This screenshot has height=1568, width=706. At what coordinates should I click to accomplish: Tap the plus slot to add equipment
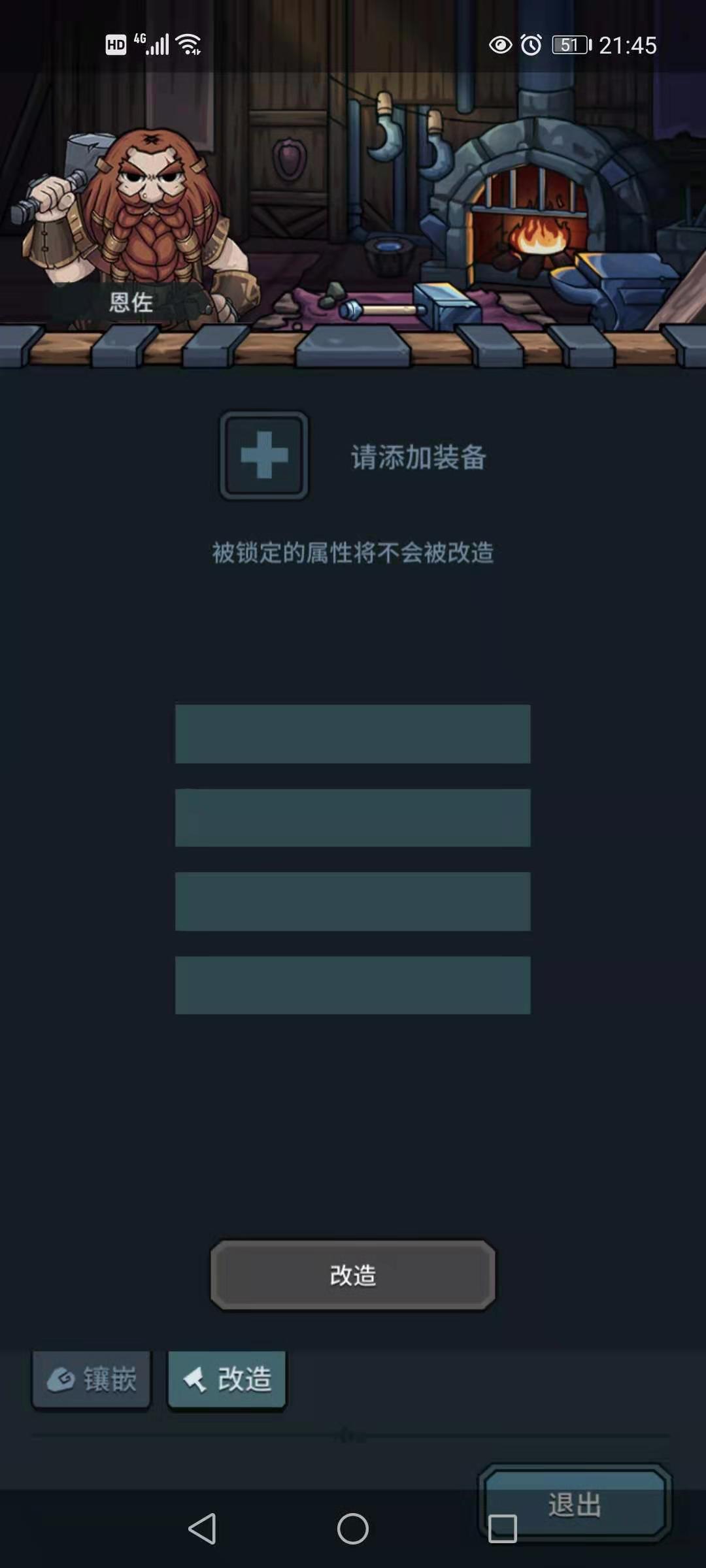(263, 455)
